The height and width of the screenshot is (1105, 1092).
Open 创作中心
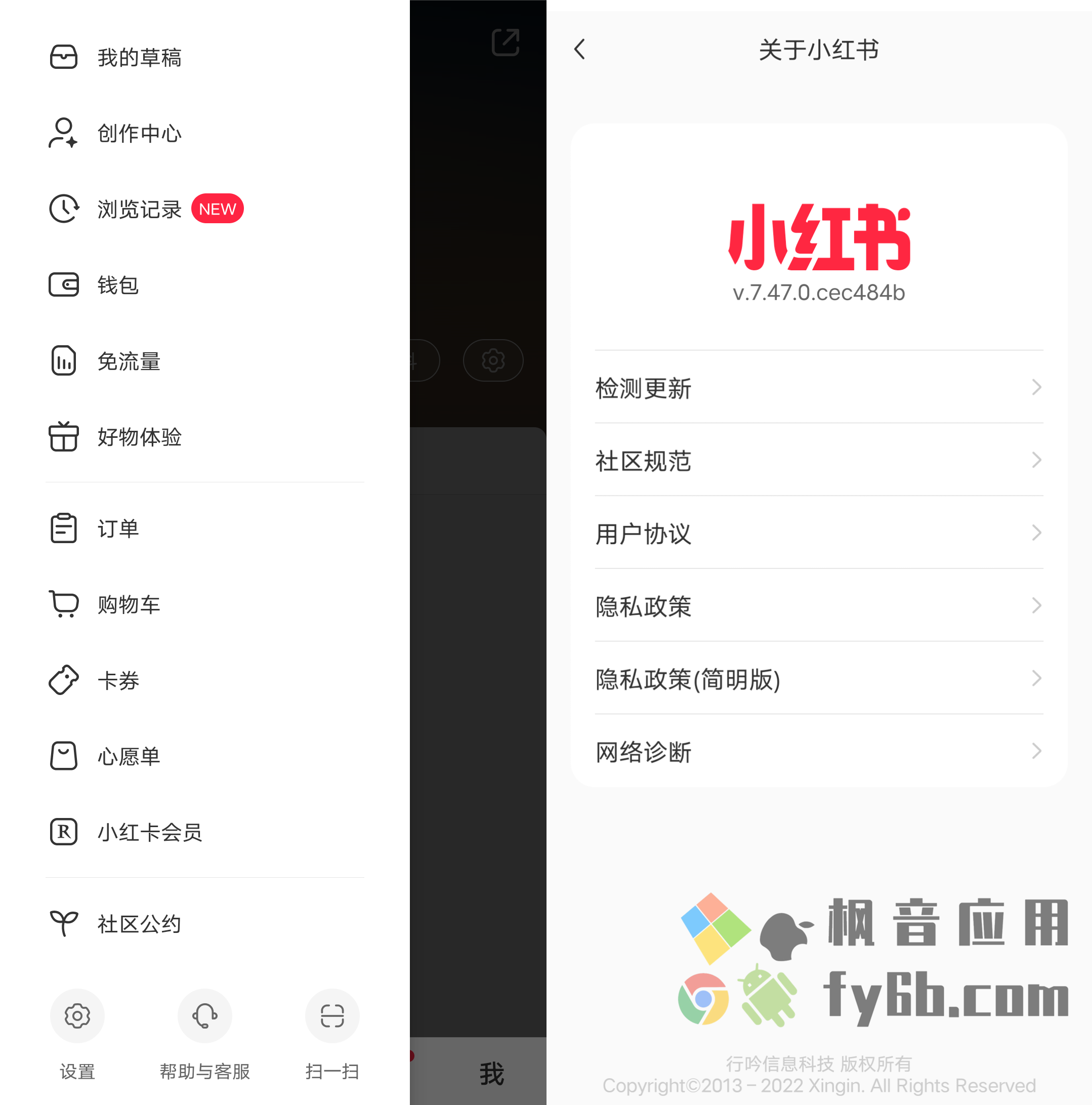(139, 133)
